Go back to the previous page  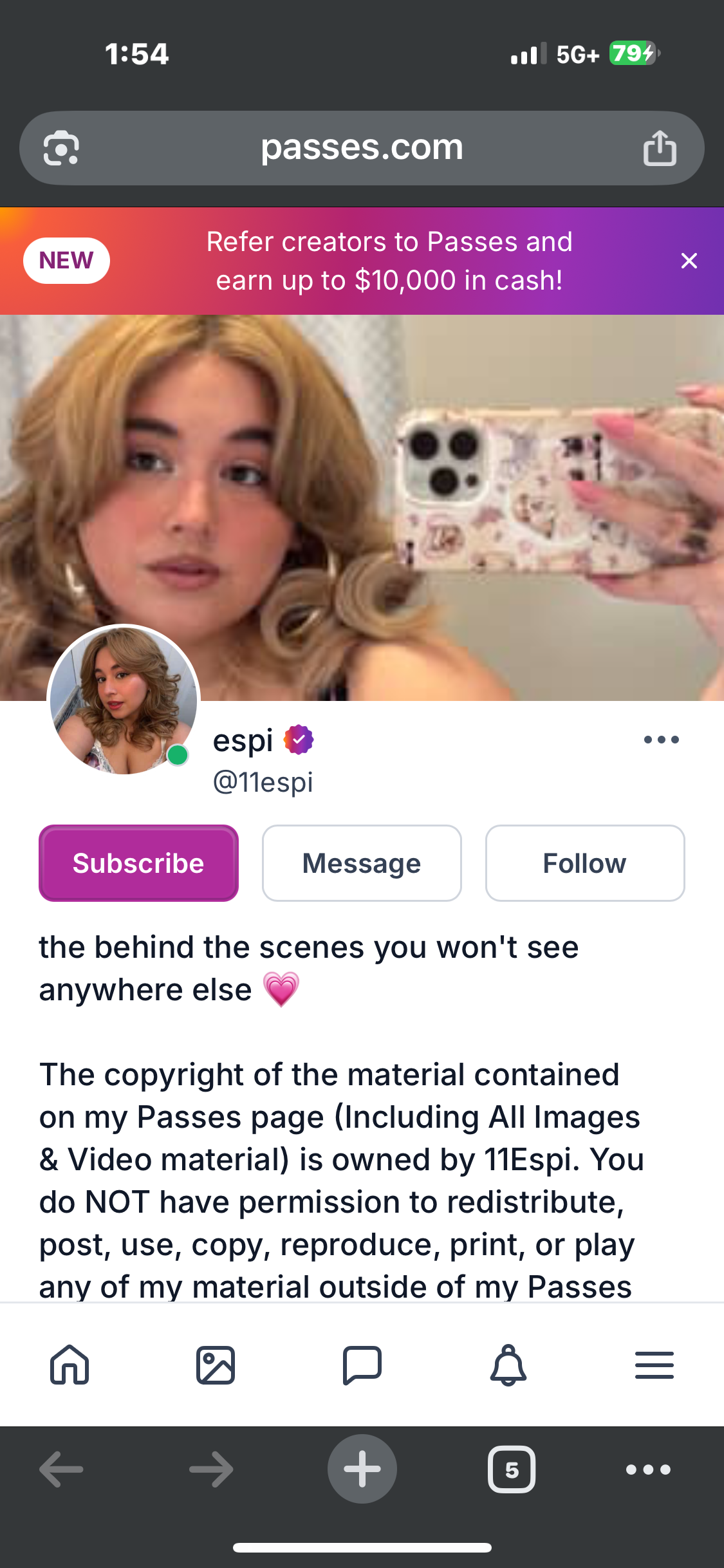(x=61, y=1469)
